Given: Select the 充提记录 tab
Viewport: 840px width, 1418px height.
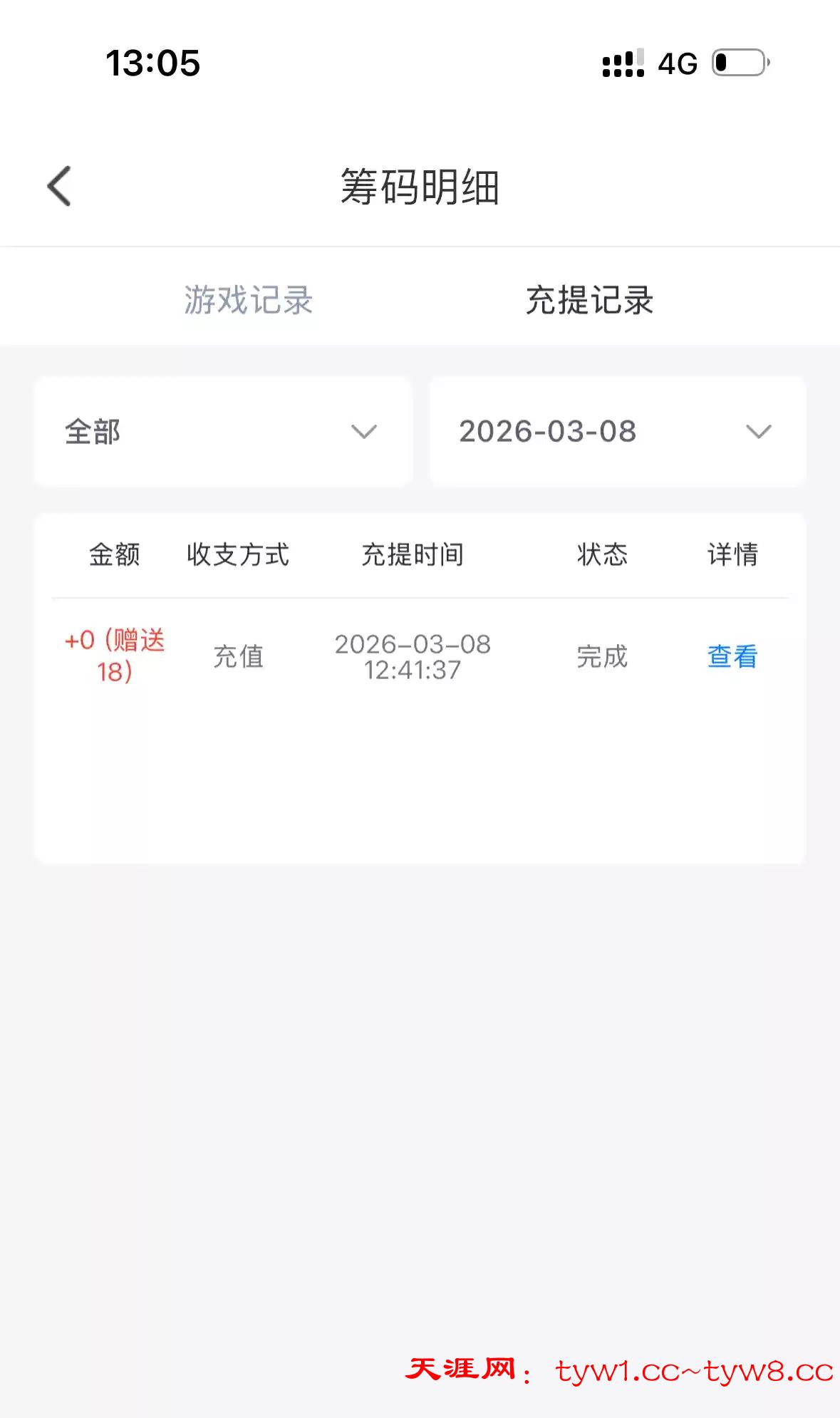Looking at the screenshot, I should (x=589, y=300).
